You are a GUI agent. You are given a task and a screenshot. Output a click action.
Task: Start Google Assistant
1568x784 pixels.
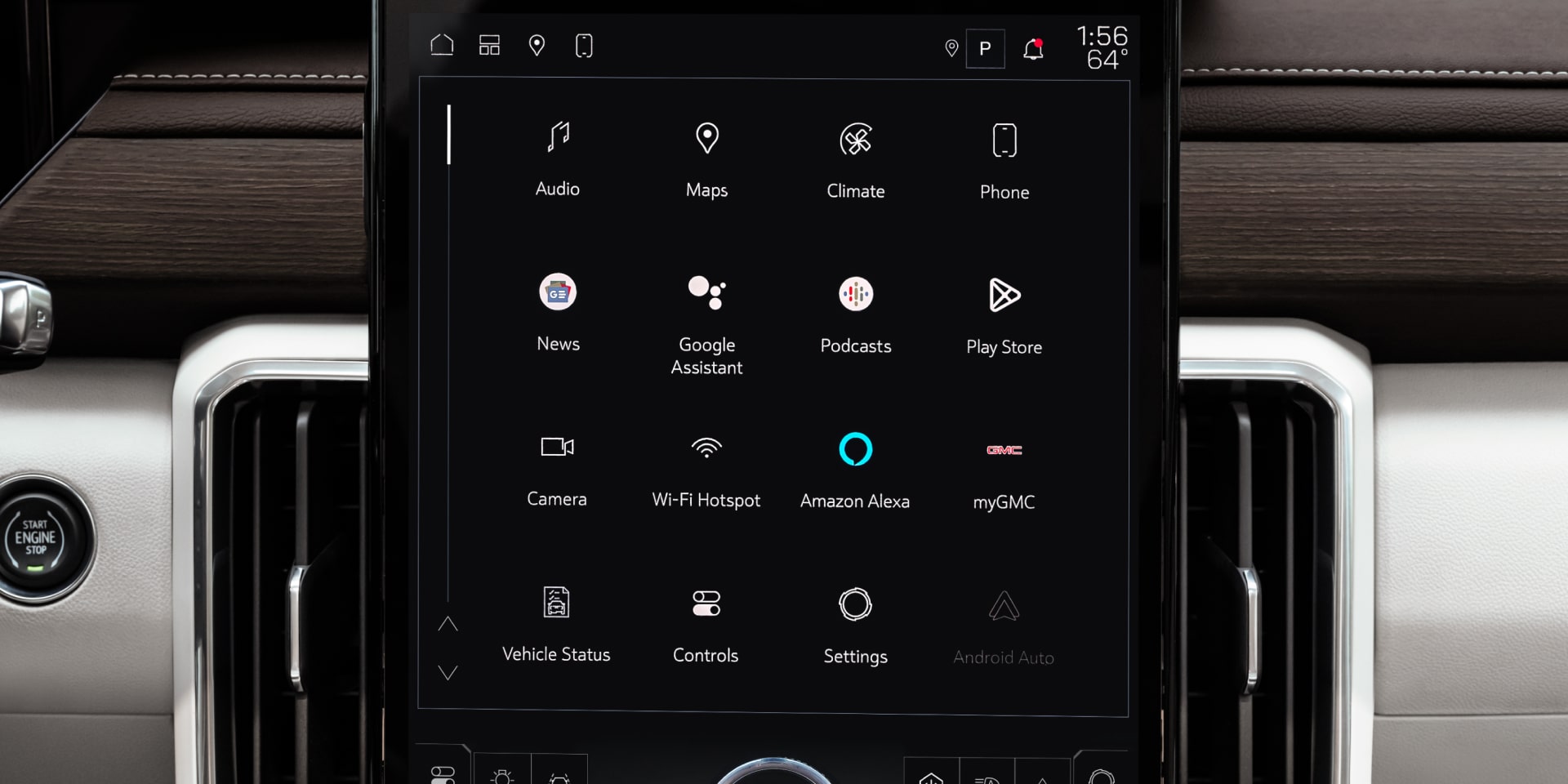pyautogui.click(x=706, y=323)
